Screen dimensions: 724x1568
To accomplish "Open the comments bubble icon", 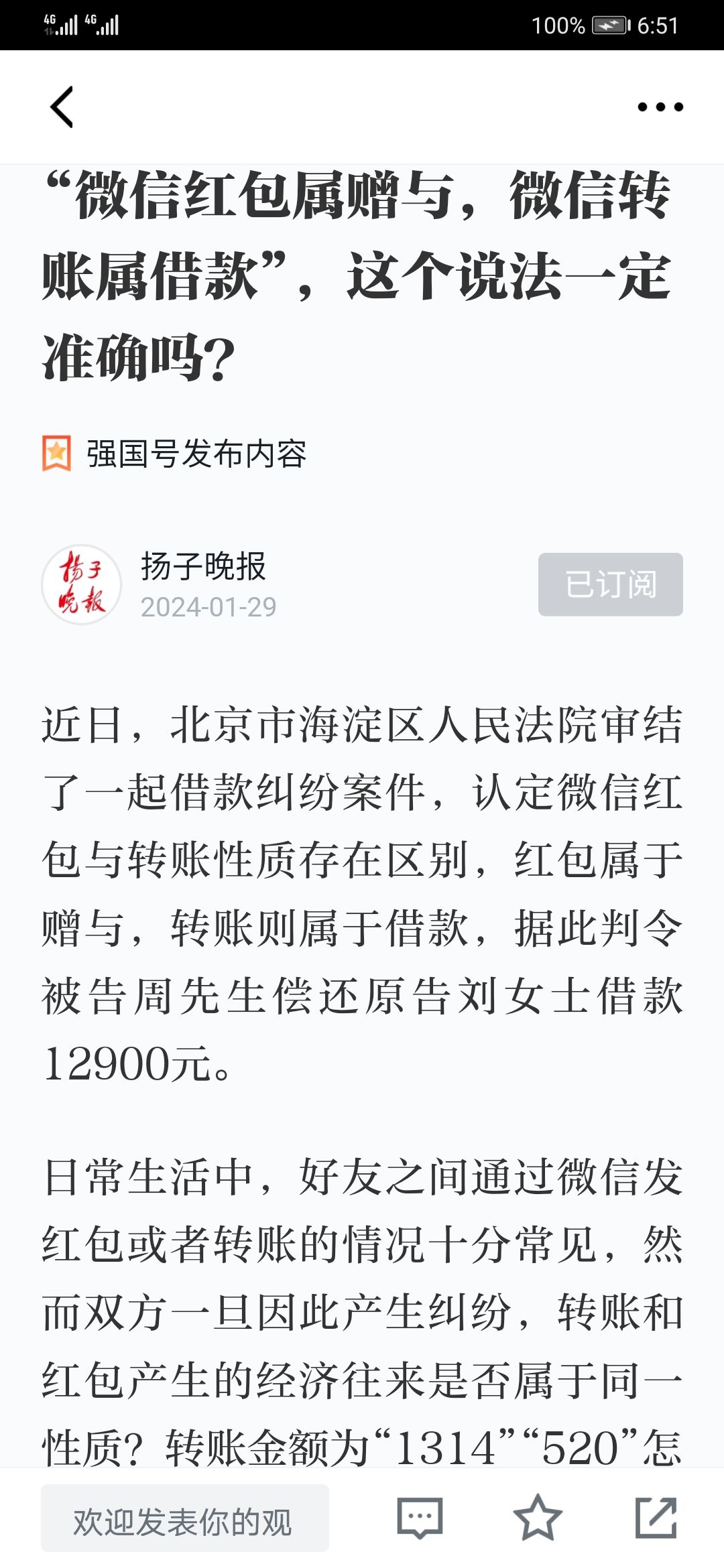I will (420, 1518).
